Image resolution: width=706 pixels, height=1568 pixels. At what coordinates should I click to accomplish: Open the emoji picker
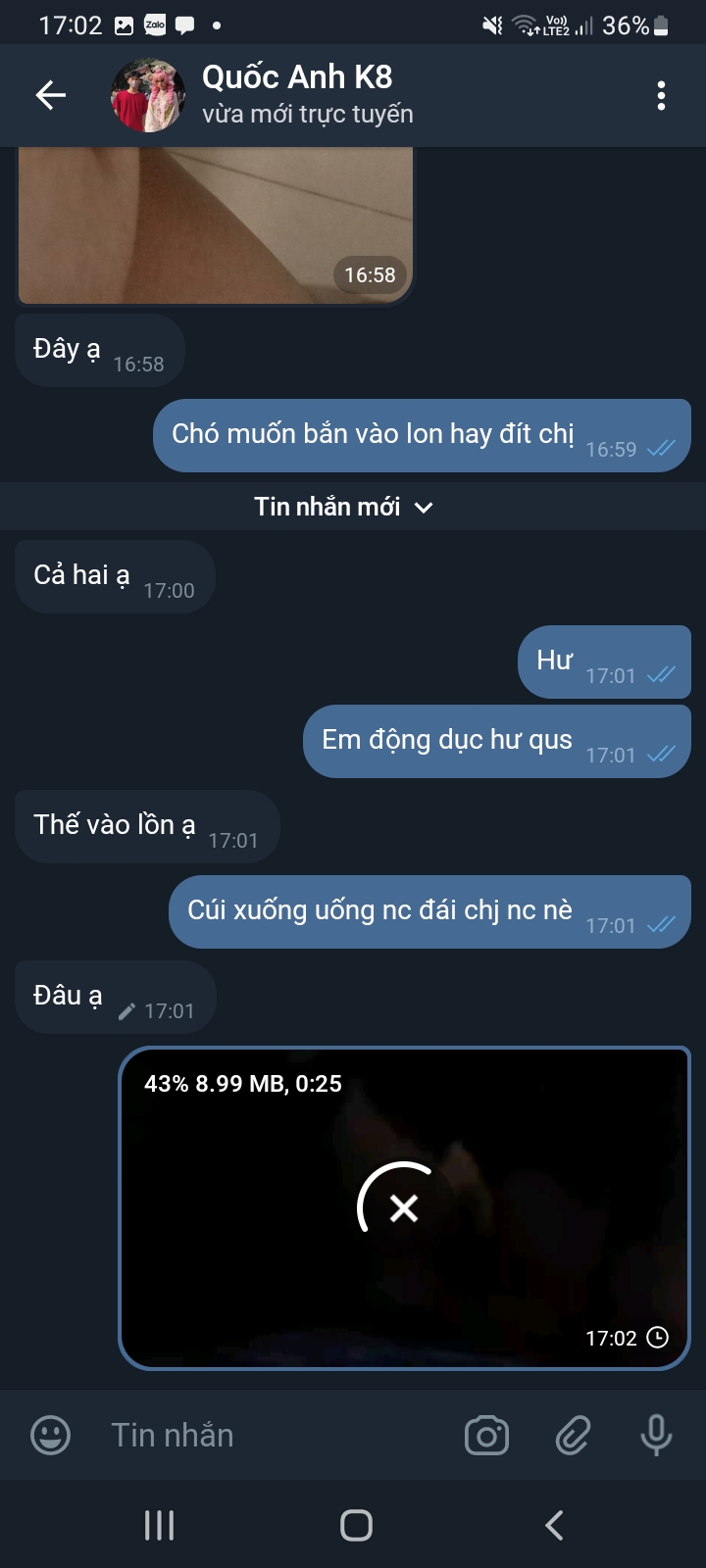click(x=51, y=1436)
